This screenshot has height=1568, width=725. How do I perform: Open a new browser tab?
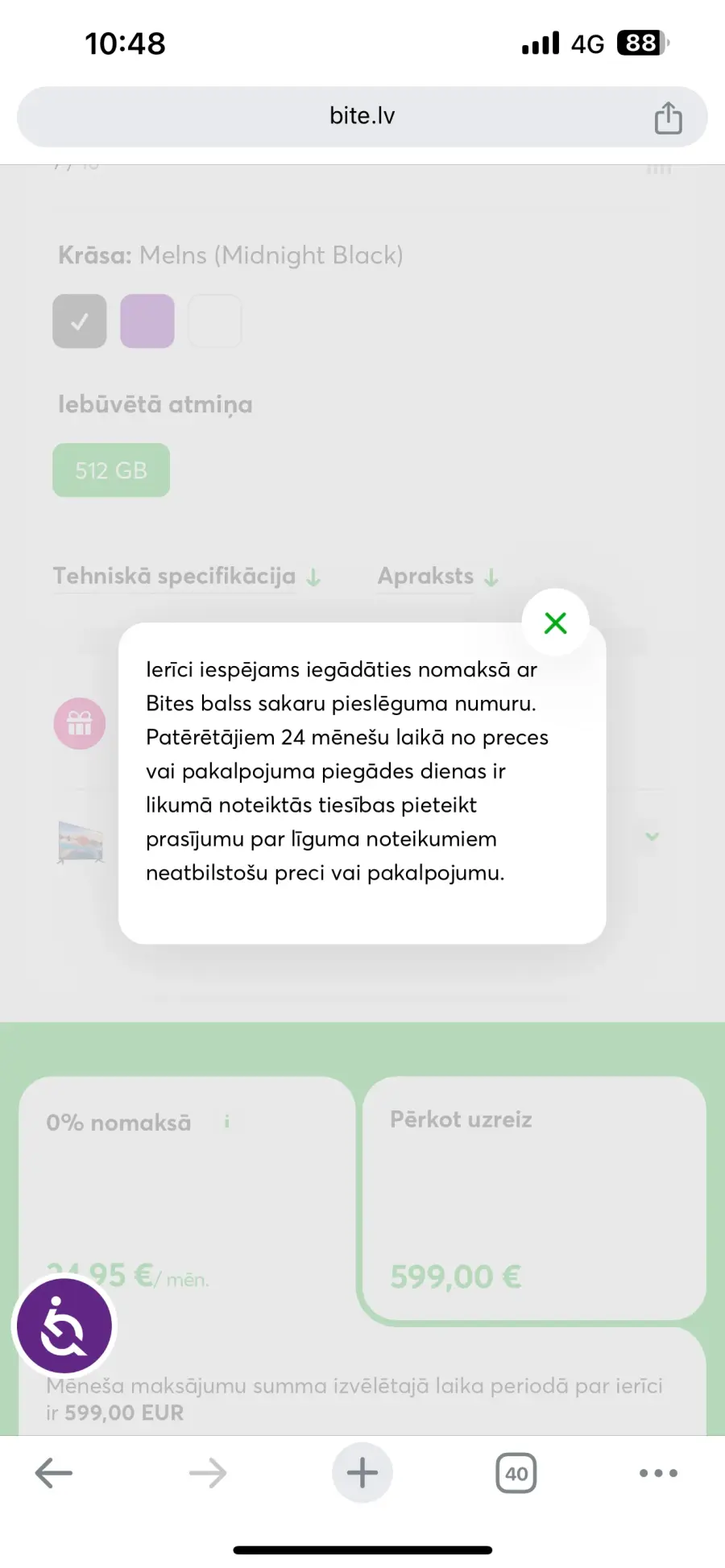click(362, 1473)
